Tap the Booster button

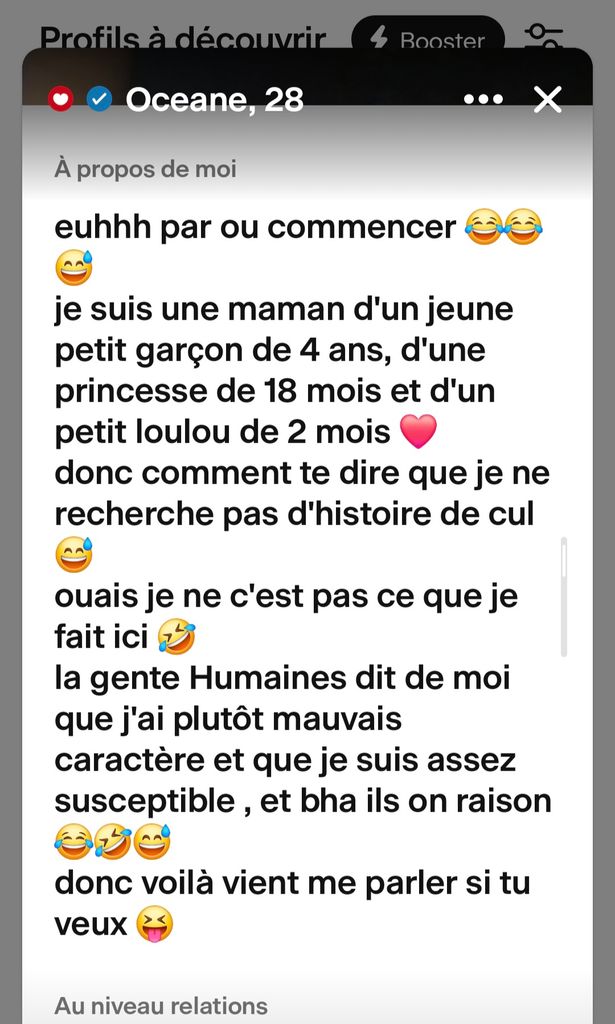(428, 38)
